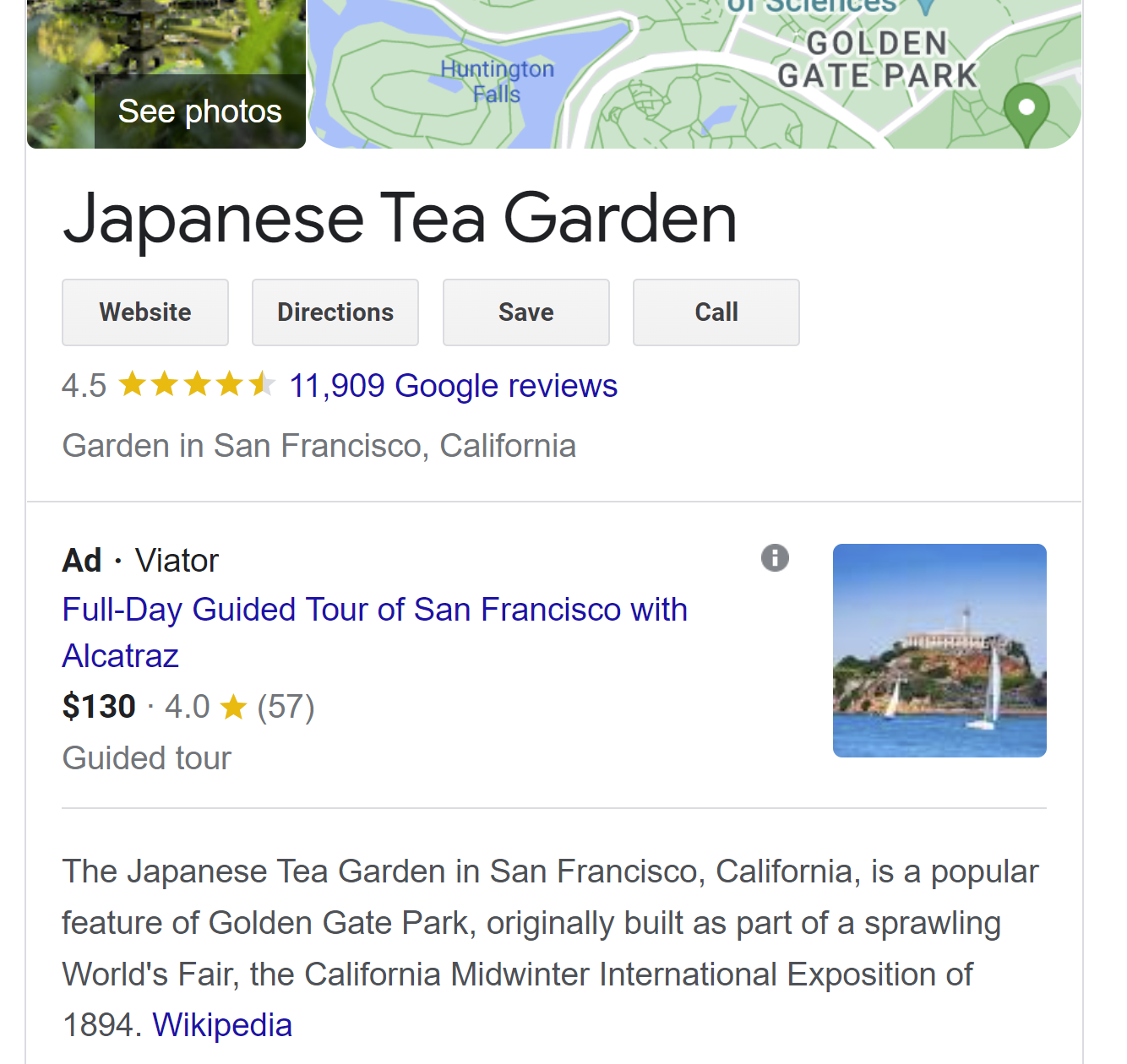The width and height of the screenshot is (1127, 1064).
Task: Call the Japanese Tea Garden
Action: click(x=716, y=312)
